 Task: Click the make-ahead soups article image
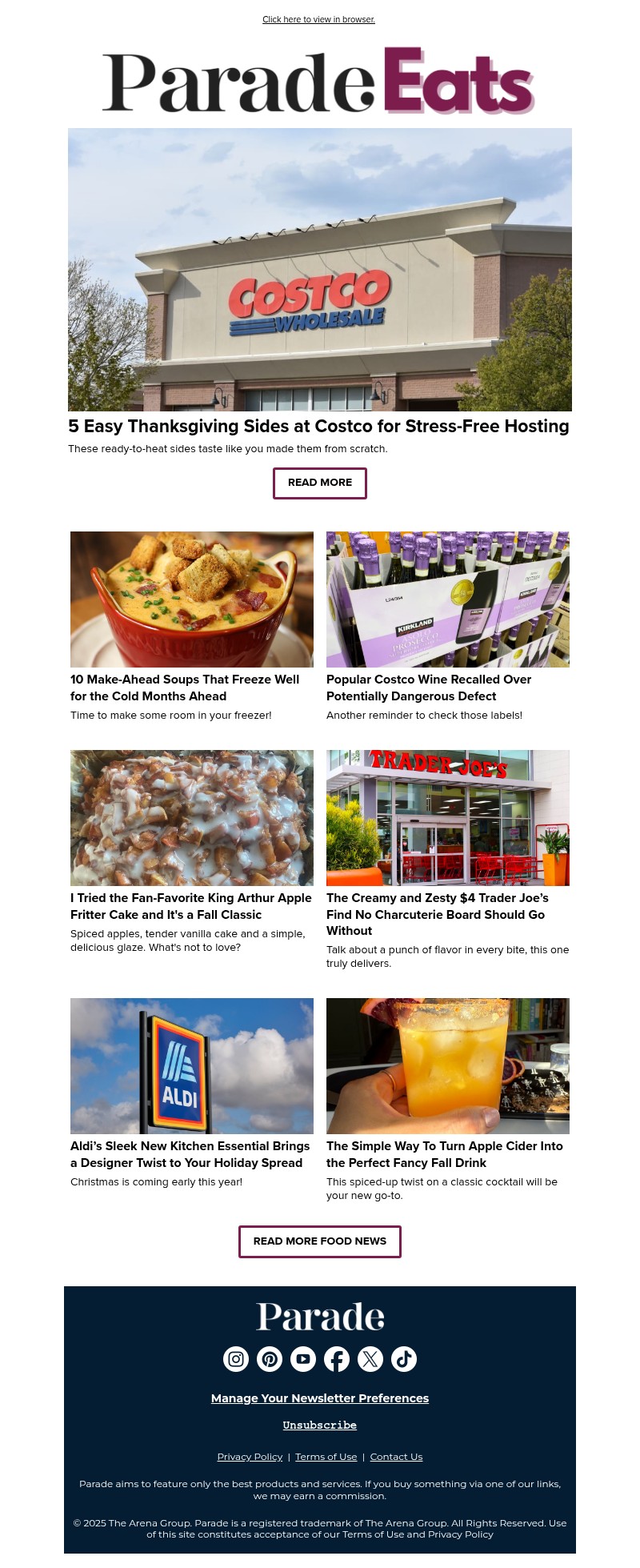[192, 599]
